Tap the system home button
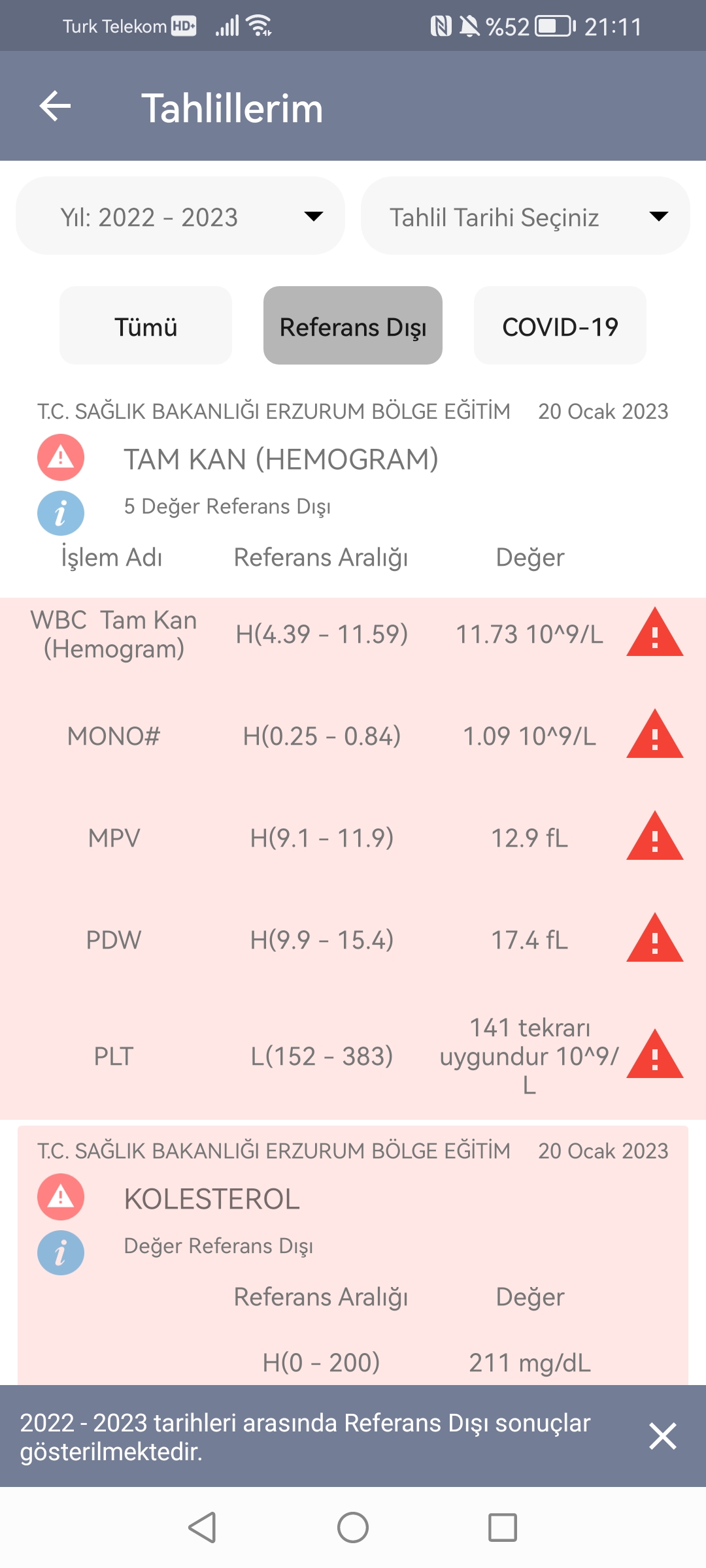Image resolution: width=706 pixels, height=1568 pixels. click(x=353, y=1527)
